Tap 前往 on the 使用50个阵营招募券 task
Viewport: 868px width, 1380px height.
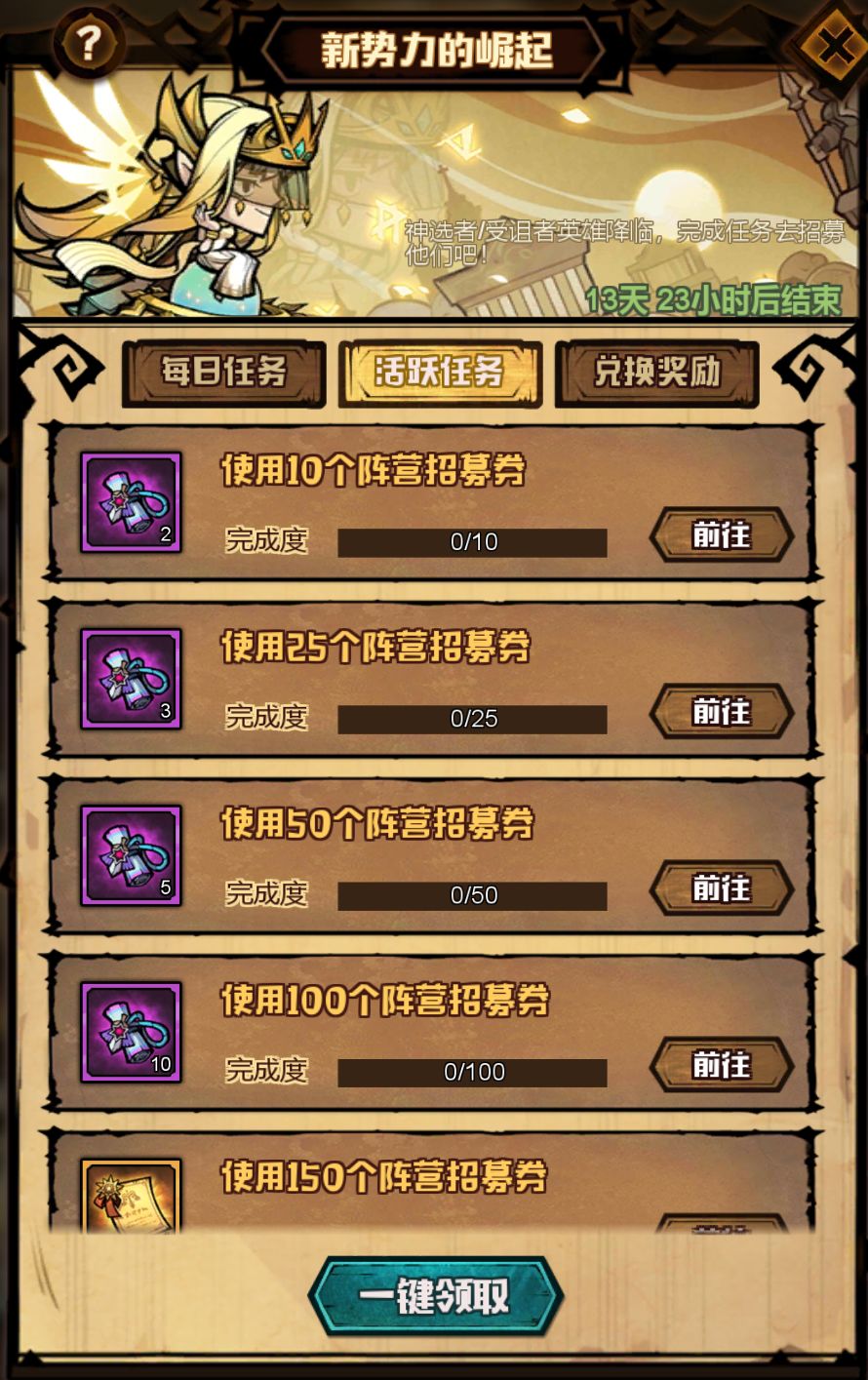[x=721, y=887]
